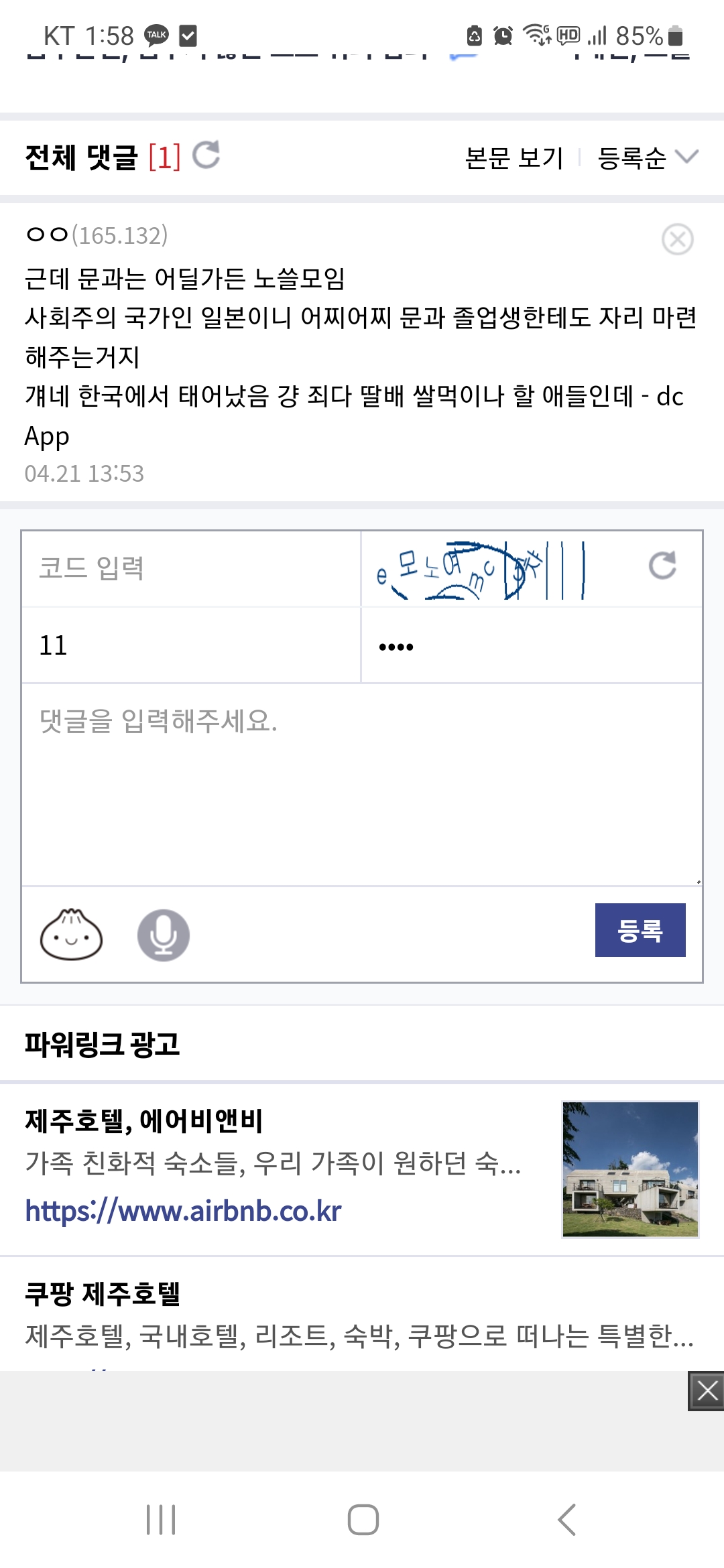This screenshot has height=1568, width=724.
Task: Reload the captcha image
Action: pos(662,566)
